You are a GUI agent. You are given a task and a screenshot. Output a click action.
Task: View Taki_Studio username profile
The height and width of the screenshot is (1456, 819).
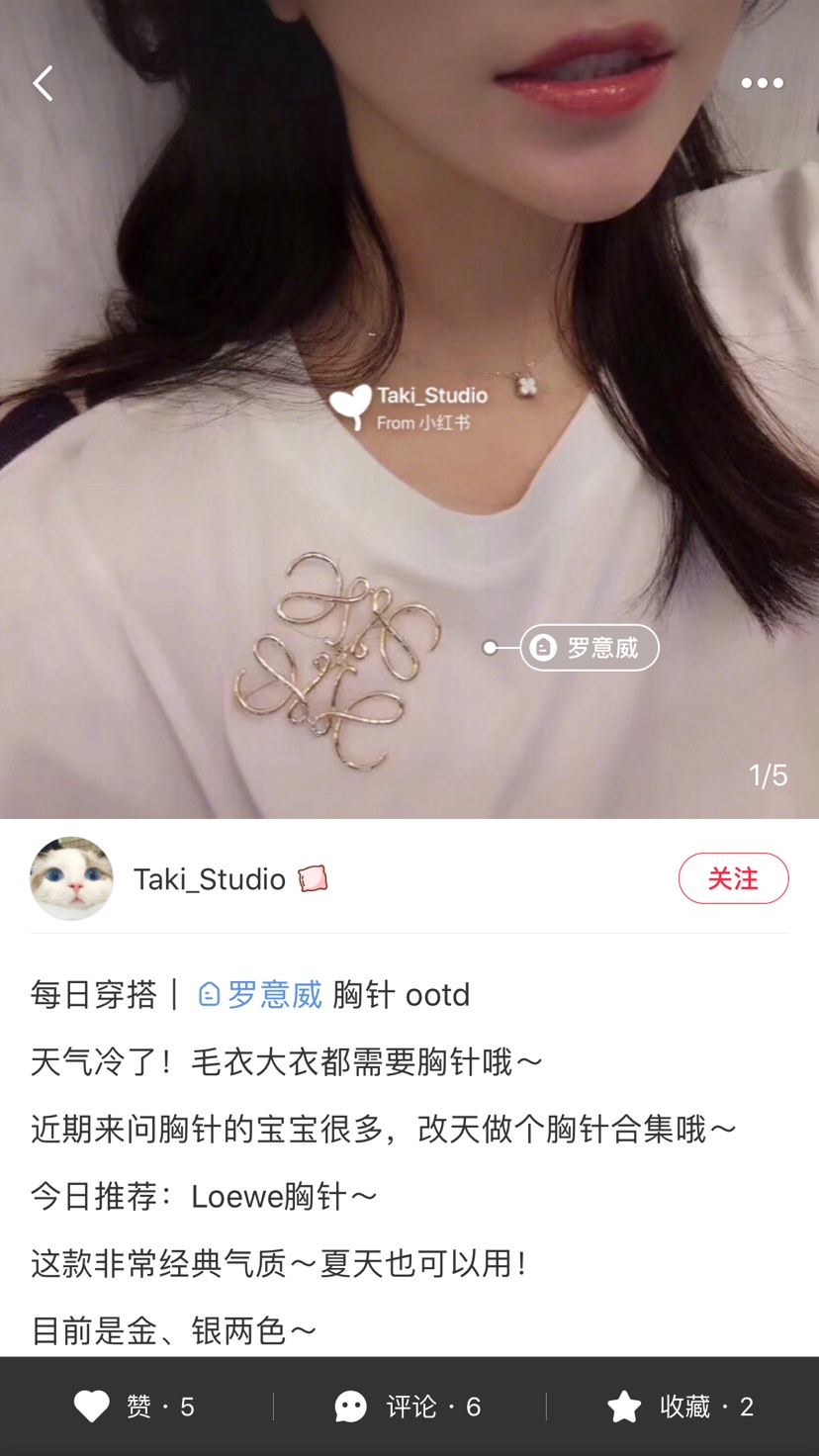tap(210, 879)
